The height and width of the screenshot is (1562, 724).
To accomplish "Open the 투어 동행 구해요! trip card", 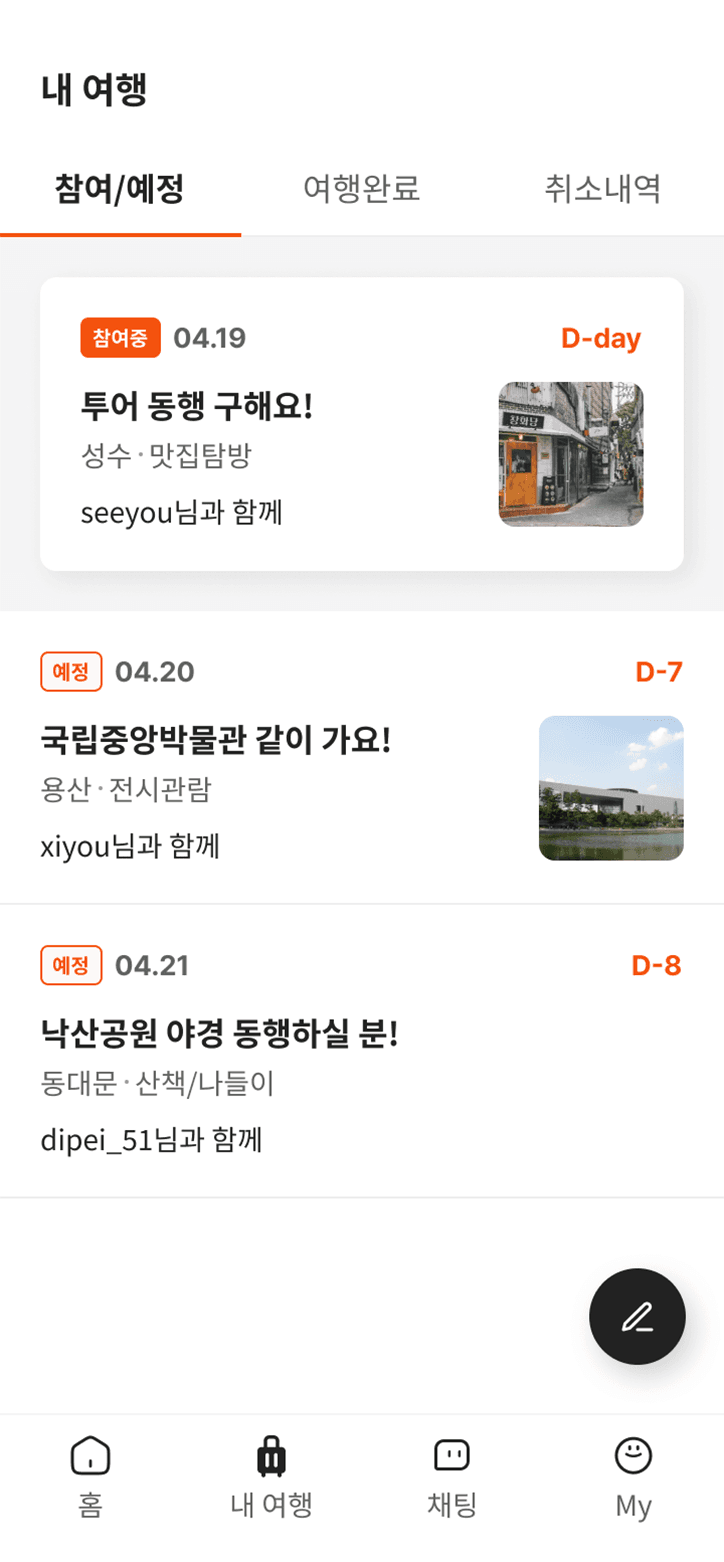I will click(361, 424).
